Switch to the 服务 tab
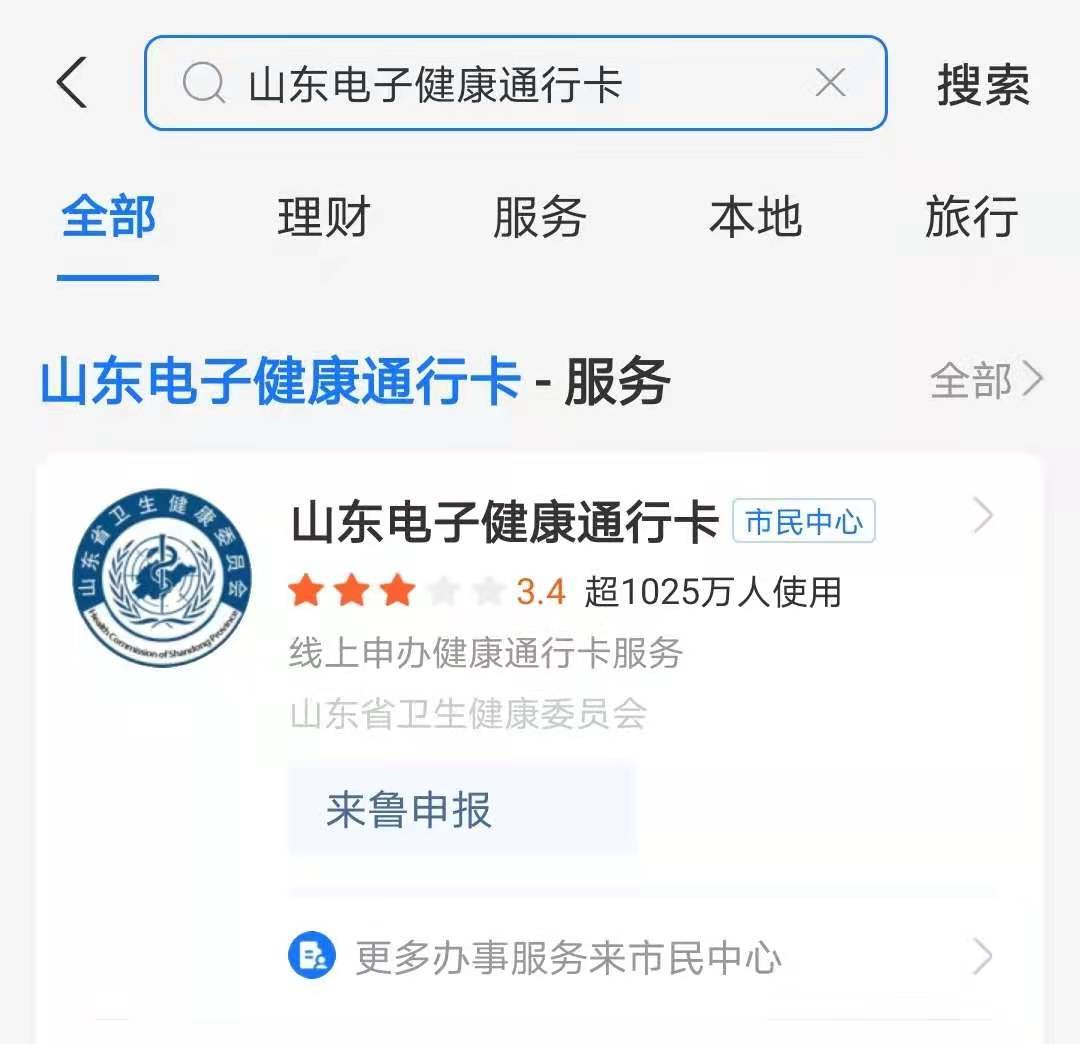The image size is (1080, 1044). click(x=540, y=217)
